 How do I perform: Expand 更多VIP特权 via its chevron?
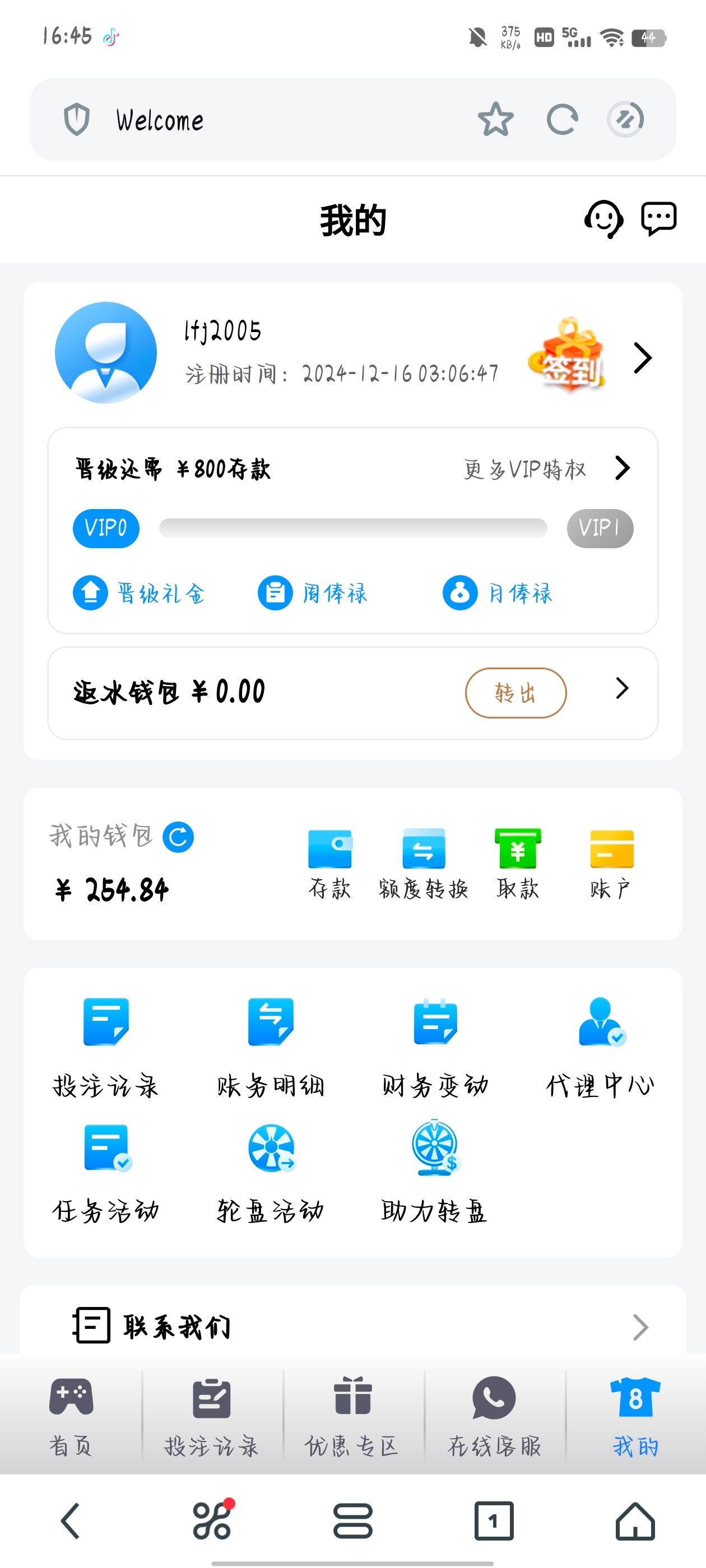tap(623, 468)
